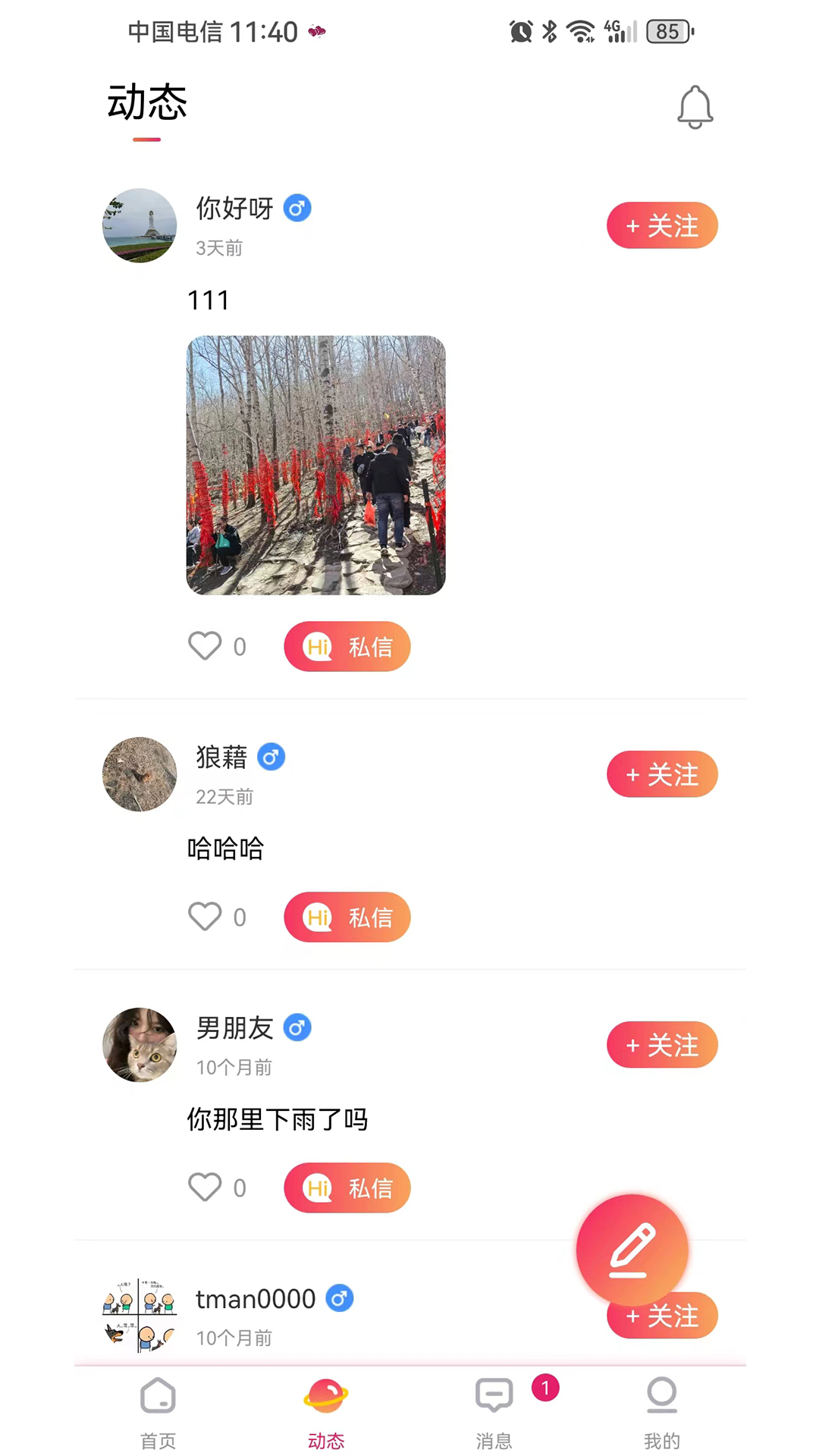
Task: View the photo in 你好呀's post
Action: [316, 465]
